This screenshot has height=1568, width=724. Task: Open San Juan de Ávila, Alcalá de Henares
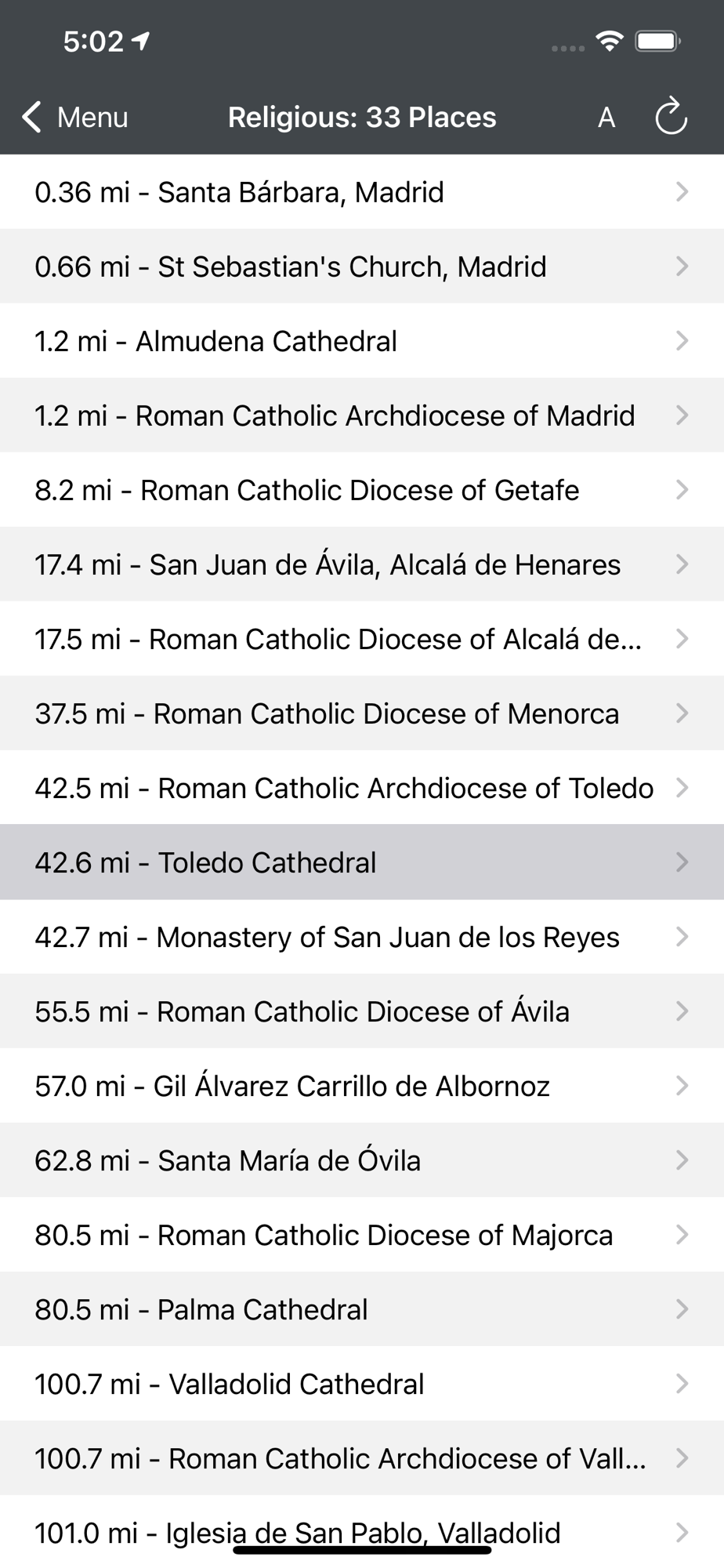(x=362, y=564)
